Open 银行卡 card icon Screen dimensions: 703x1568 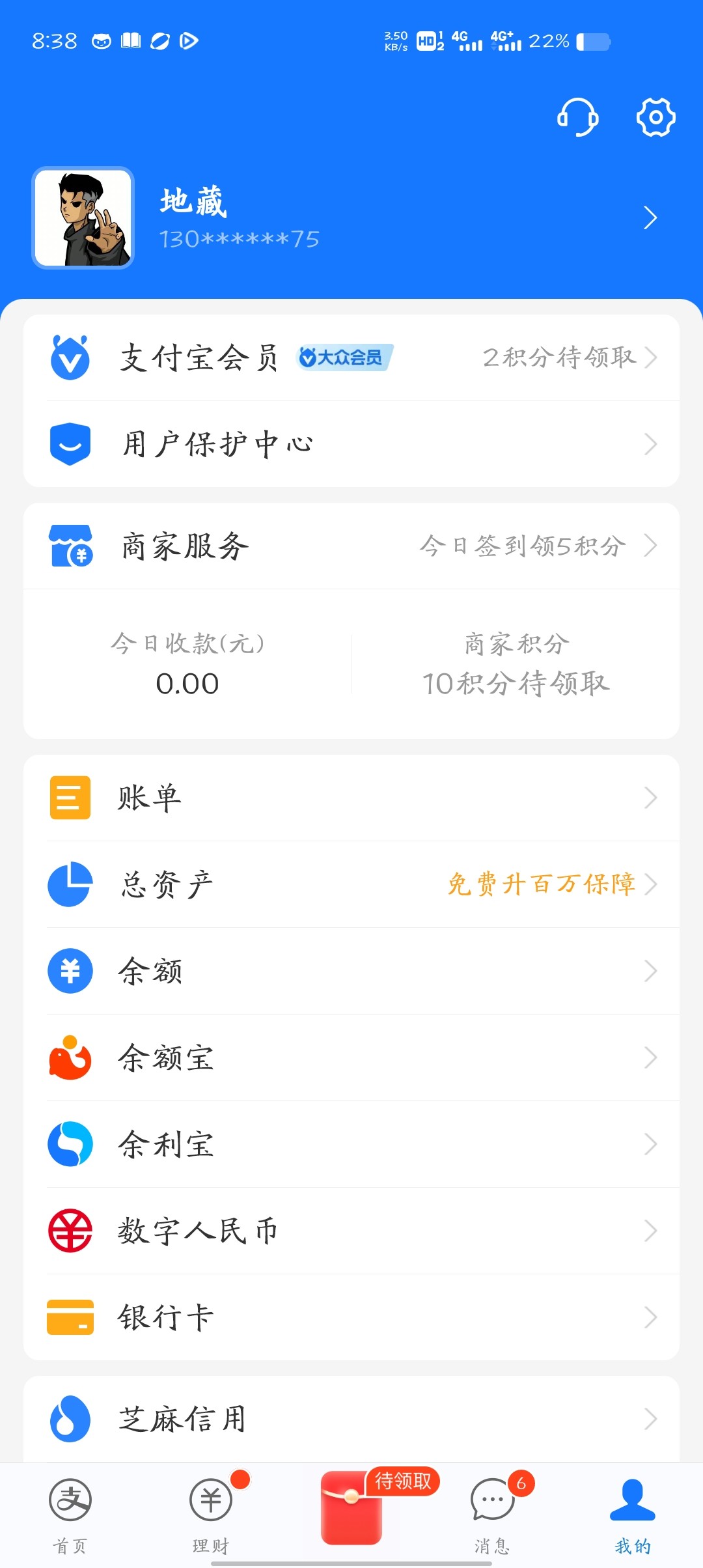(x=70, y=1317)
